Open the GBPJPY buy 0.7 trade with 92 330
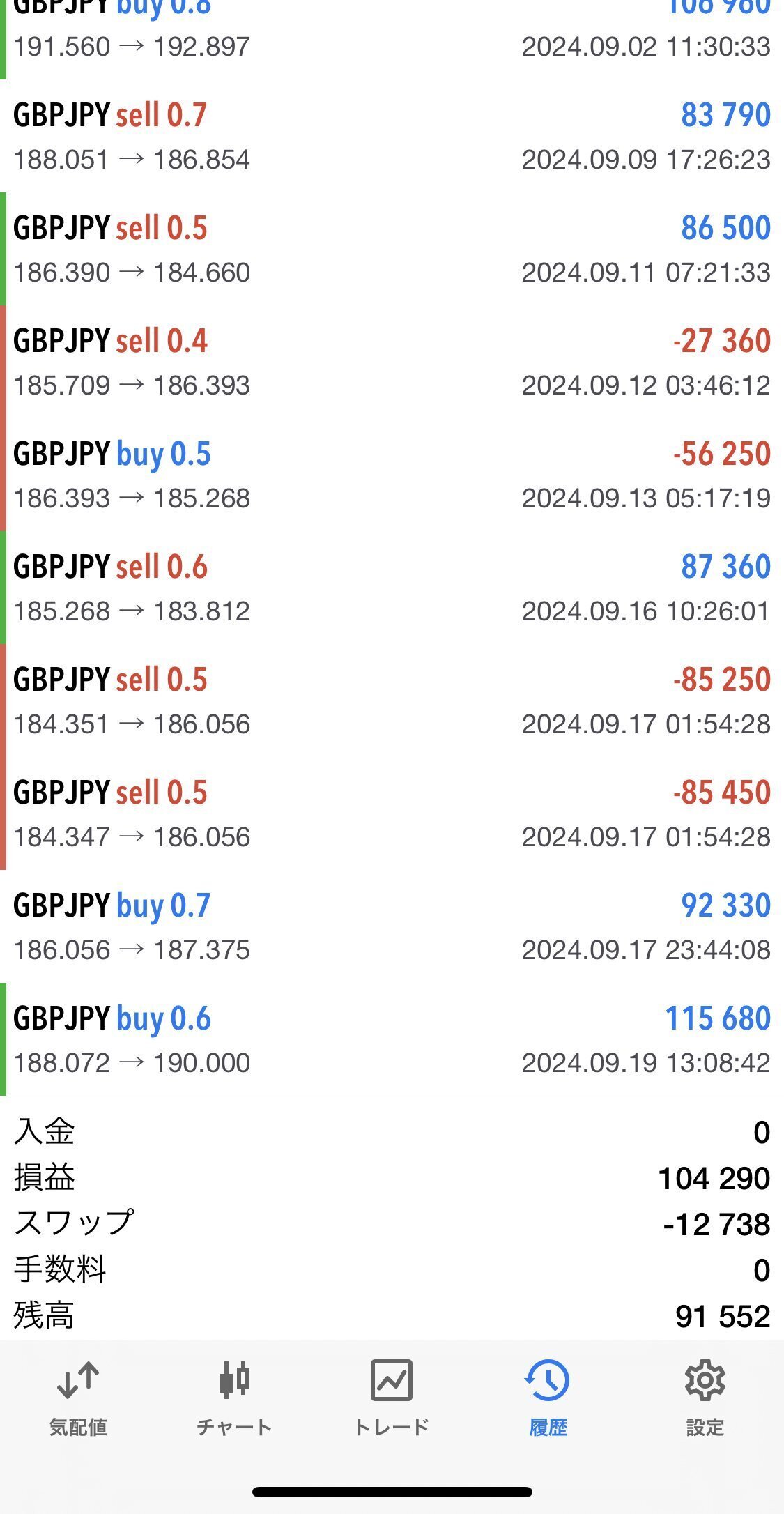Screen dimensions: 784x1514 (392, 926)
